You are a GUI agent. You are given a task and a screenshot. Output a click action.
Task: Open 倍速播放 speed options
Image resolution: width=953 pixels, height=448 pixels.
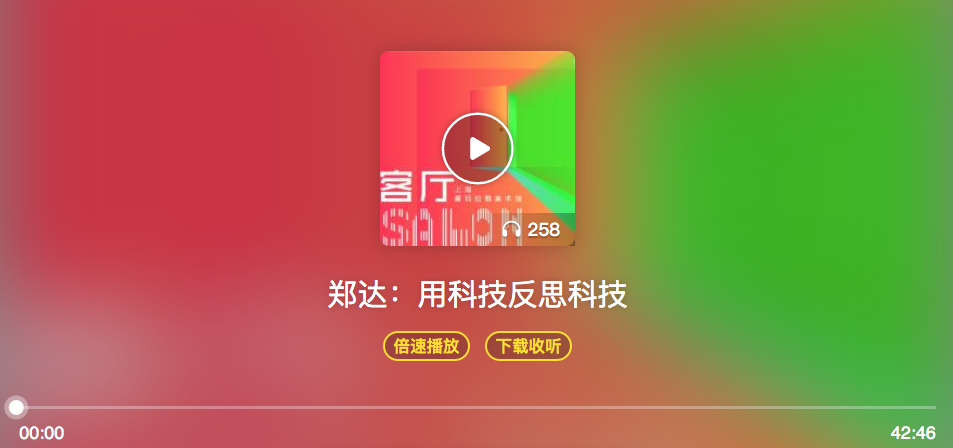click(x=426, y=346)
